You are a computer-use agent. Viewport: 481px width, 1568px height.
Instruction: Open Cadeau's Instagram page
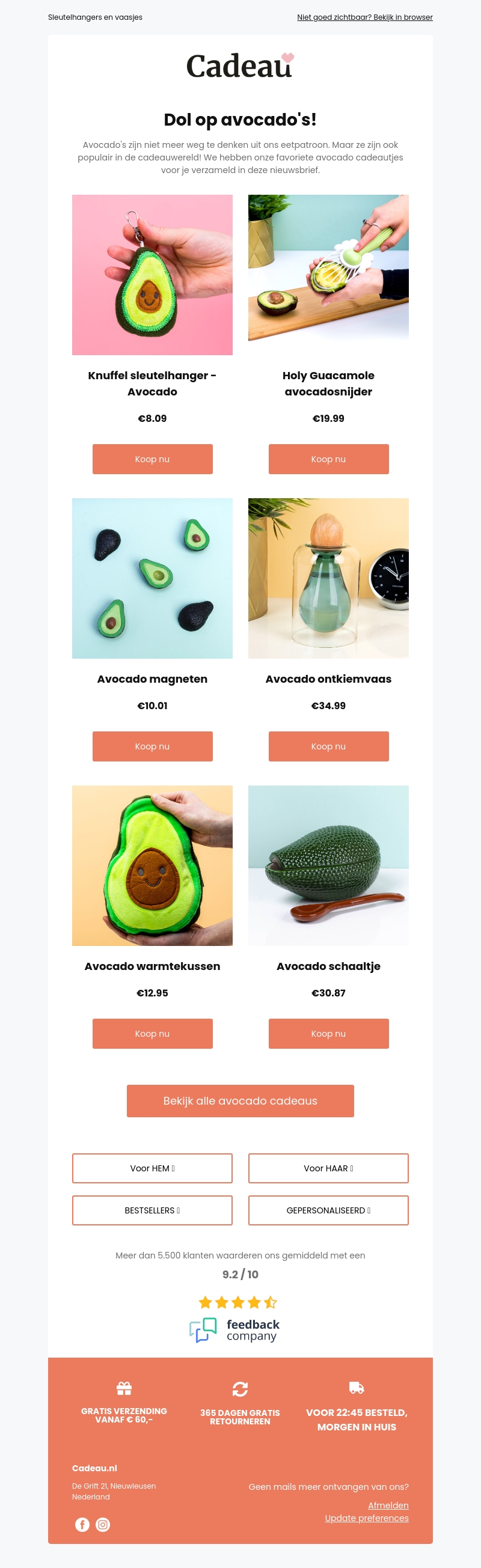103,1524
